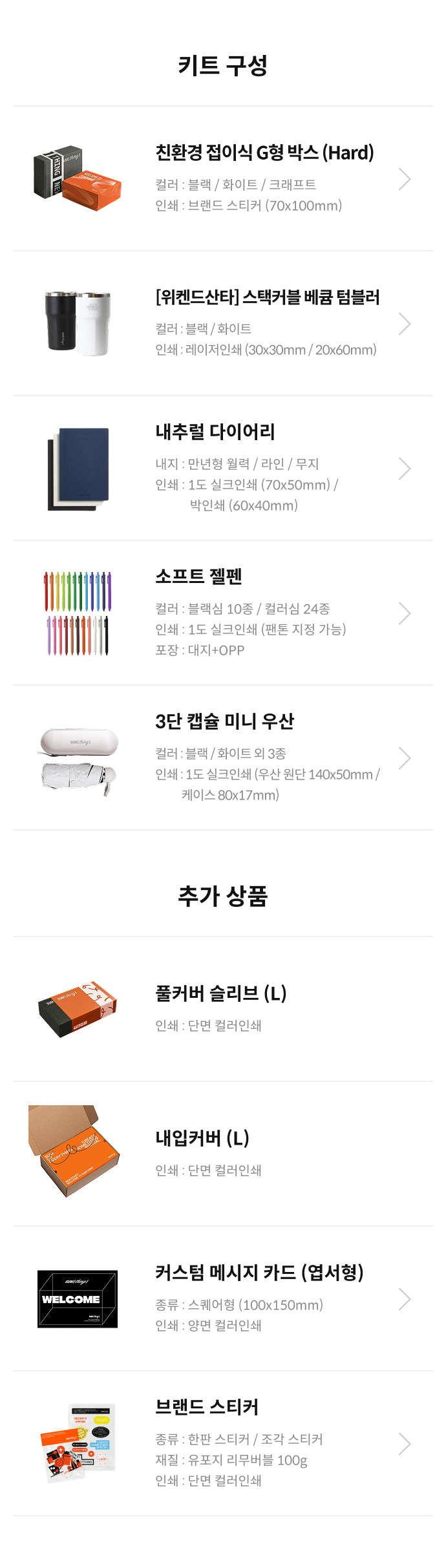
Task: Open the 소프트 젤펜 product row
Action: coord(198,577)
